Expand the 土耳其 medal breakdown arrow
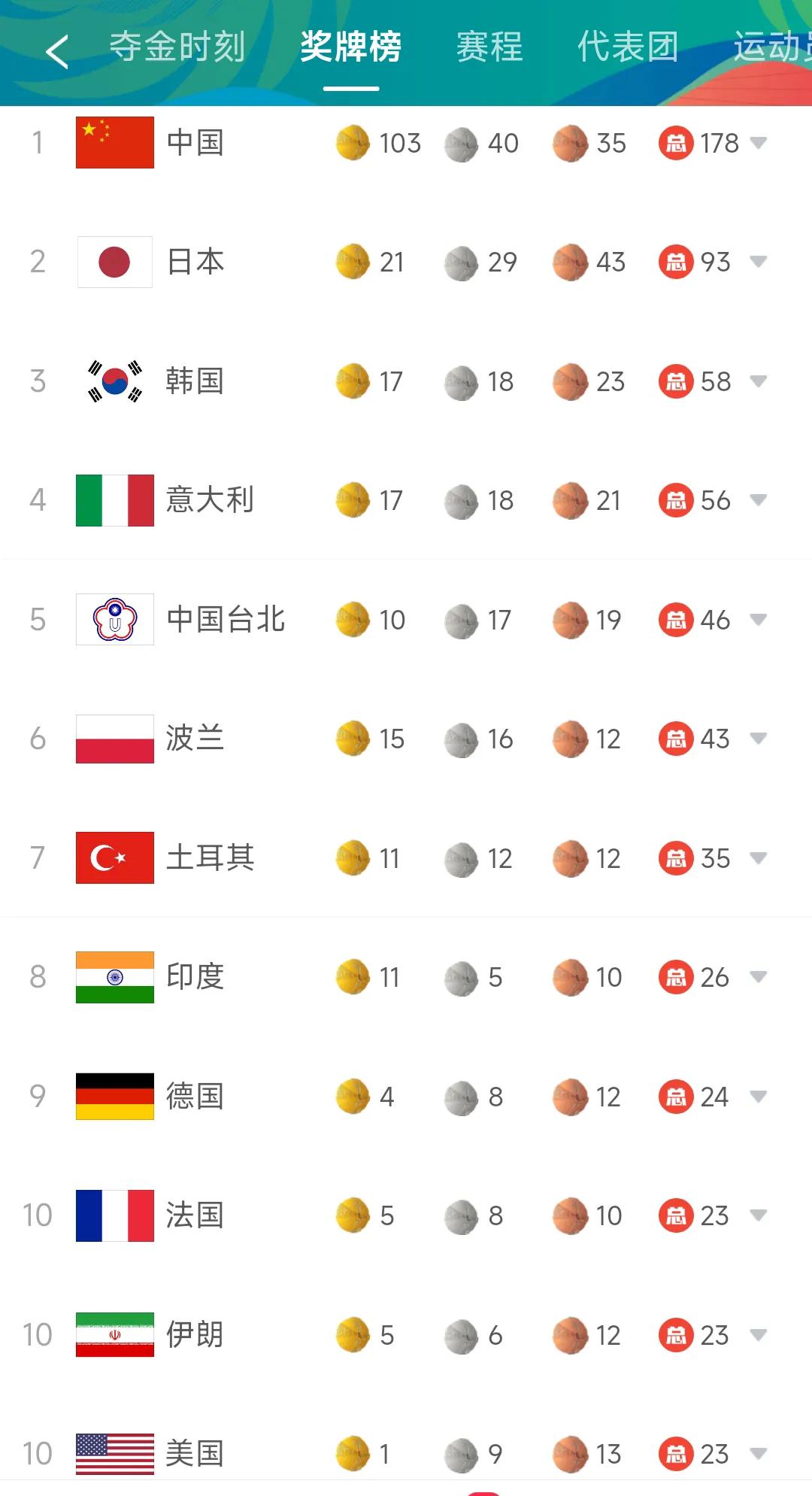The image size is (812, 1496). point(759,858)
